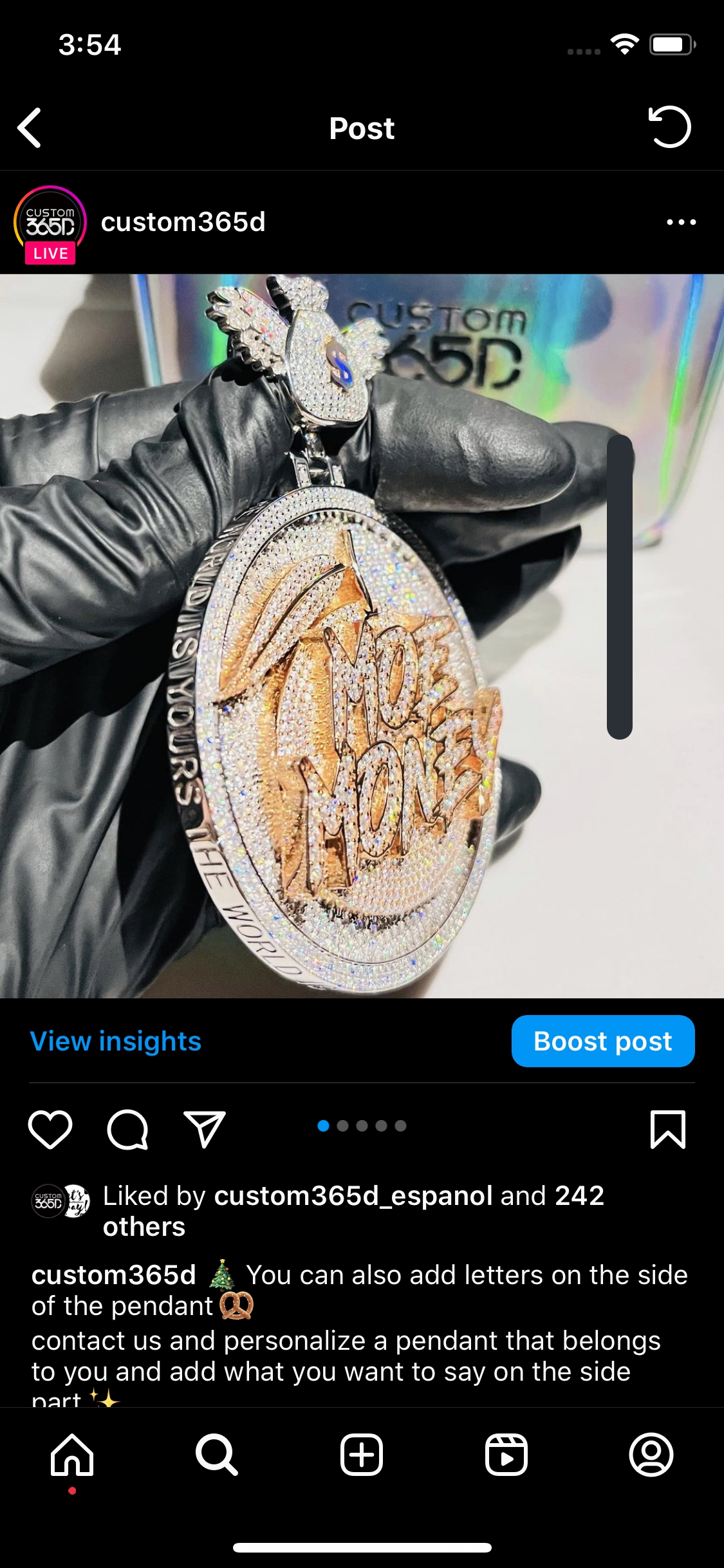View insights for this post

[x=116, y=1041]
